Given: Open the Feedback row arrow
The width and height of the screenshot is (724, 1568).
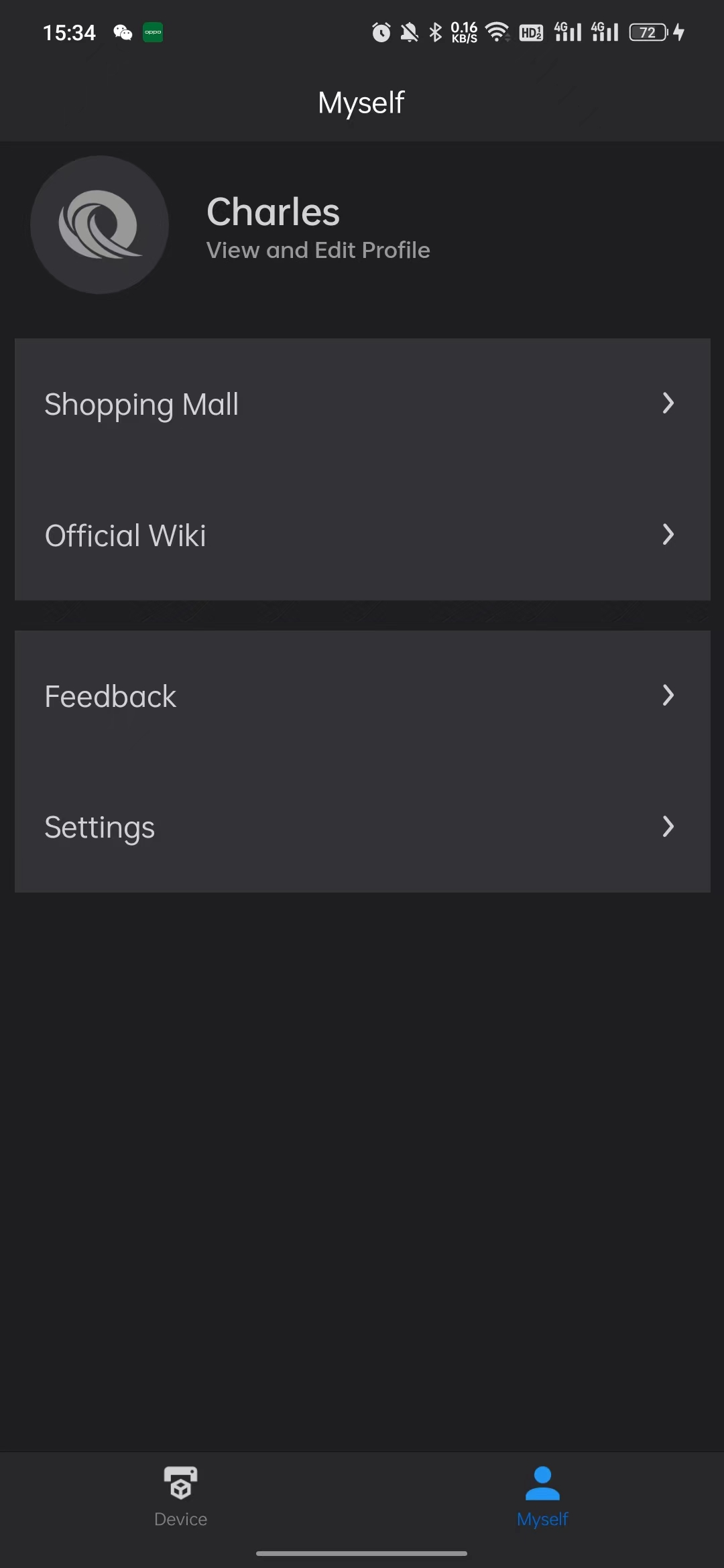Looking at the screenshot, I should tap(668, 696).
